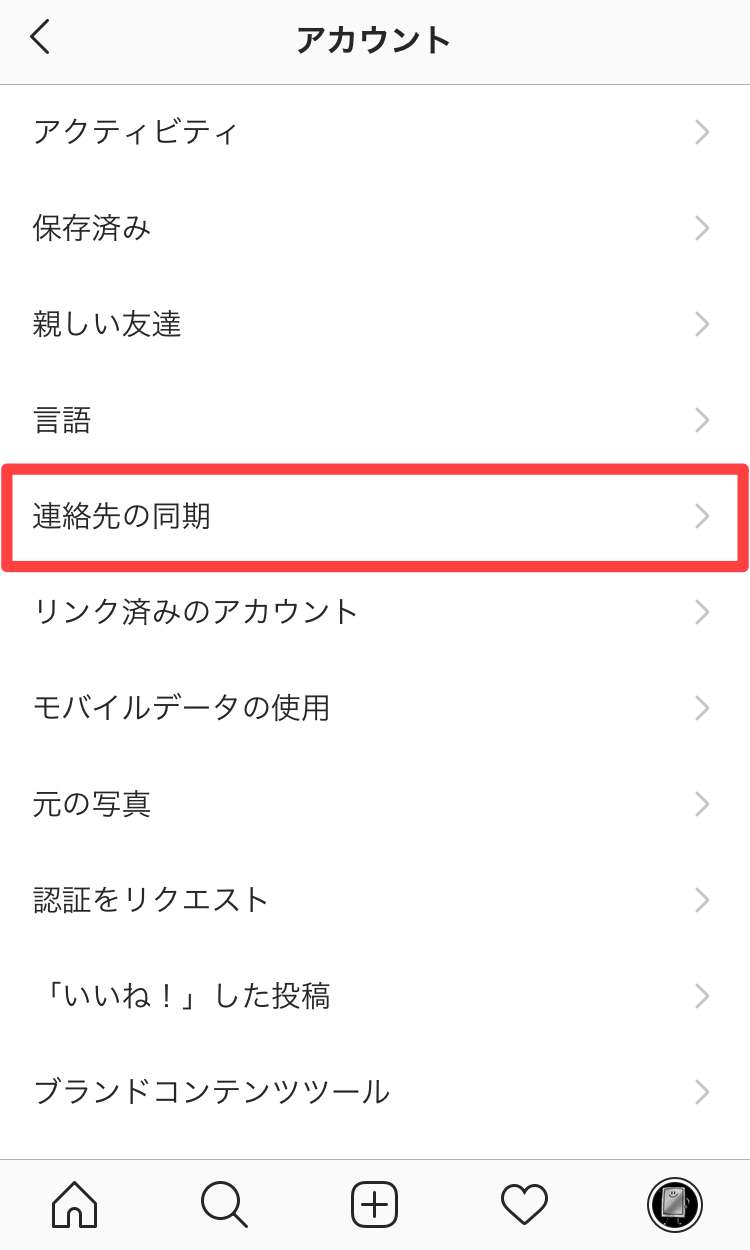Create a new post with plus icon

375,1204
